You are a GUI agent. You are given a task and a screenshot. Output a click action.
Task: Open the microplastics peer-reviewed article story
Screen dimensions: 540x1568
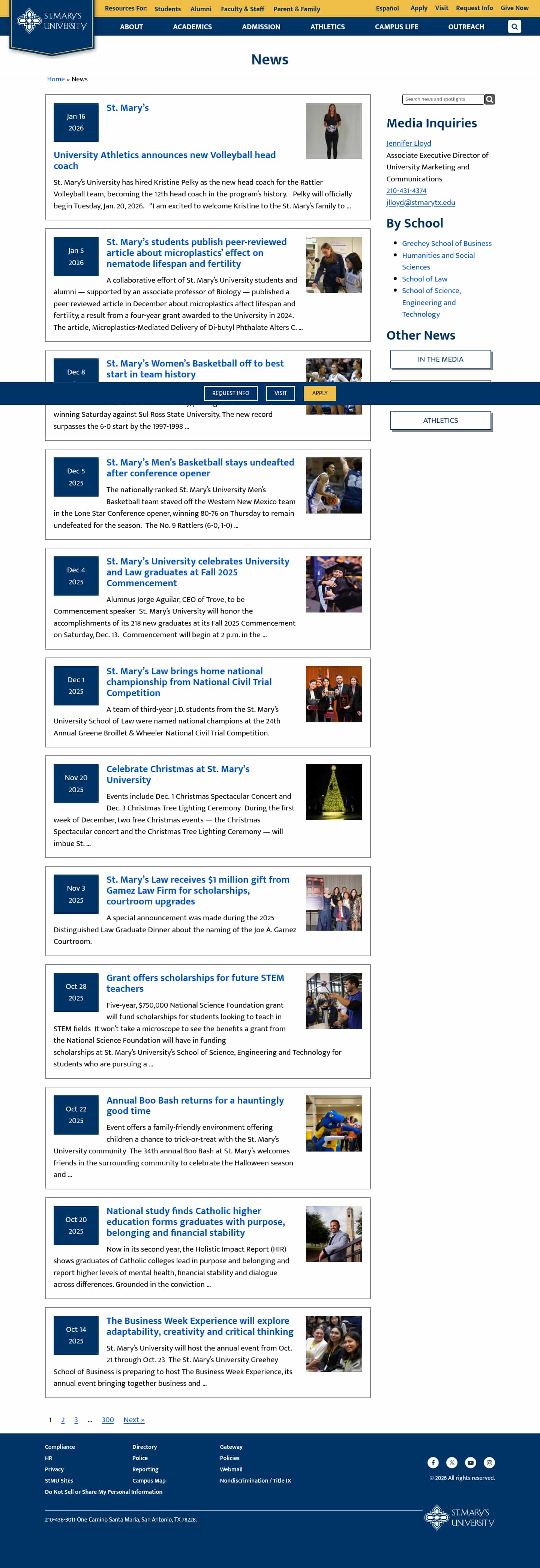point(196,253)
